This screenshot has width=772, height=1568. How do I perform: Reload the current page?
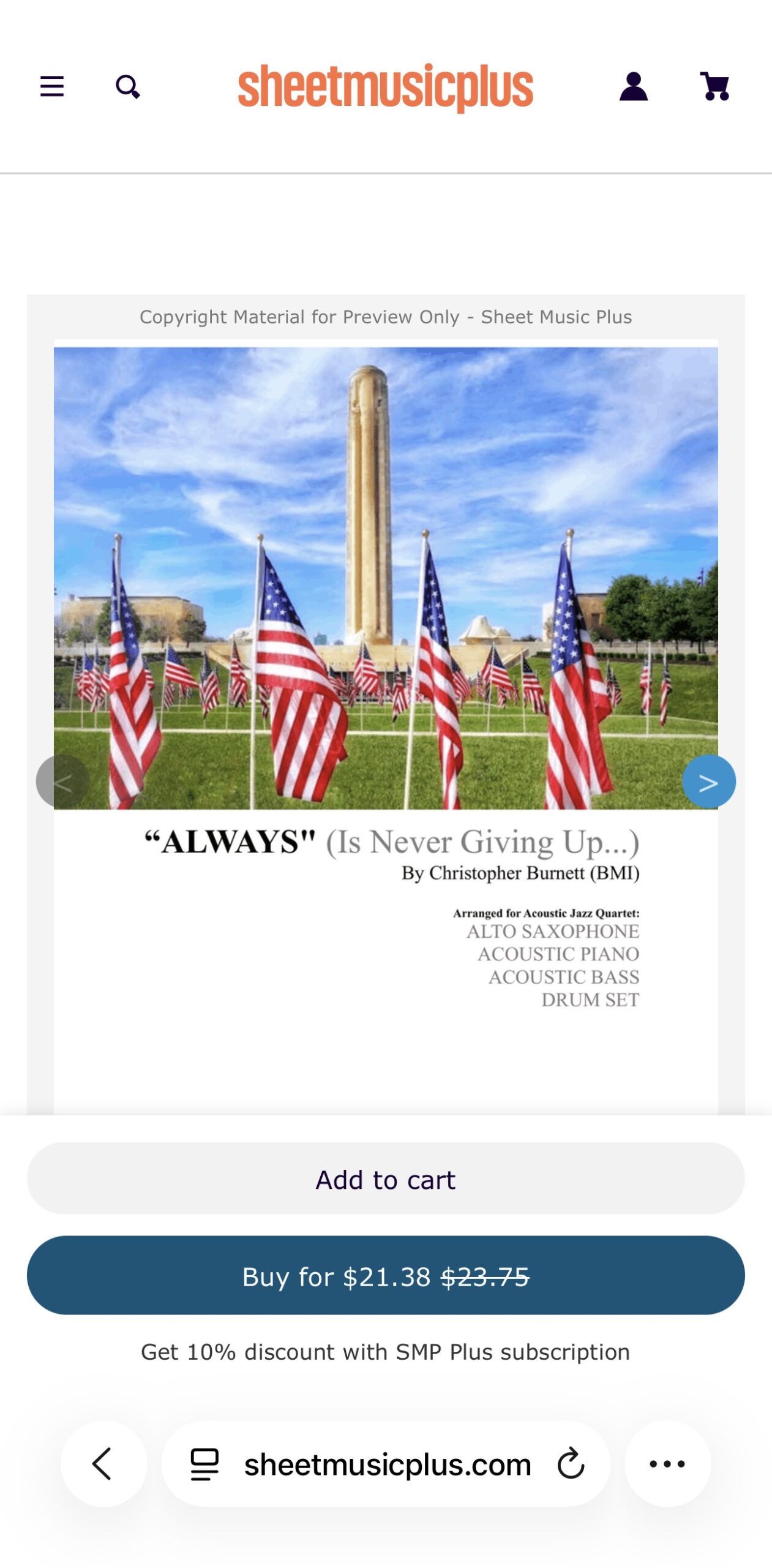(x=571, y=1464)
